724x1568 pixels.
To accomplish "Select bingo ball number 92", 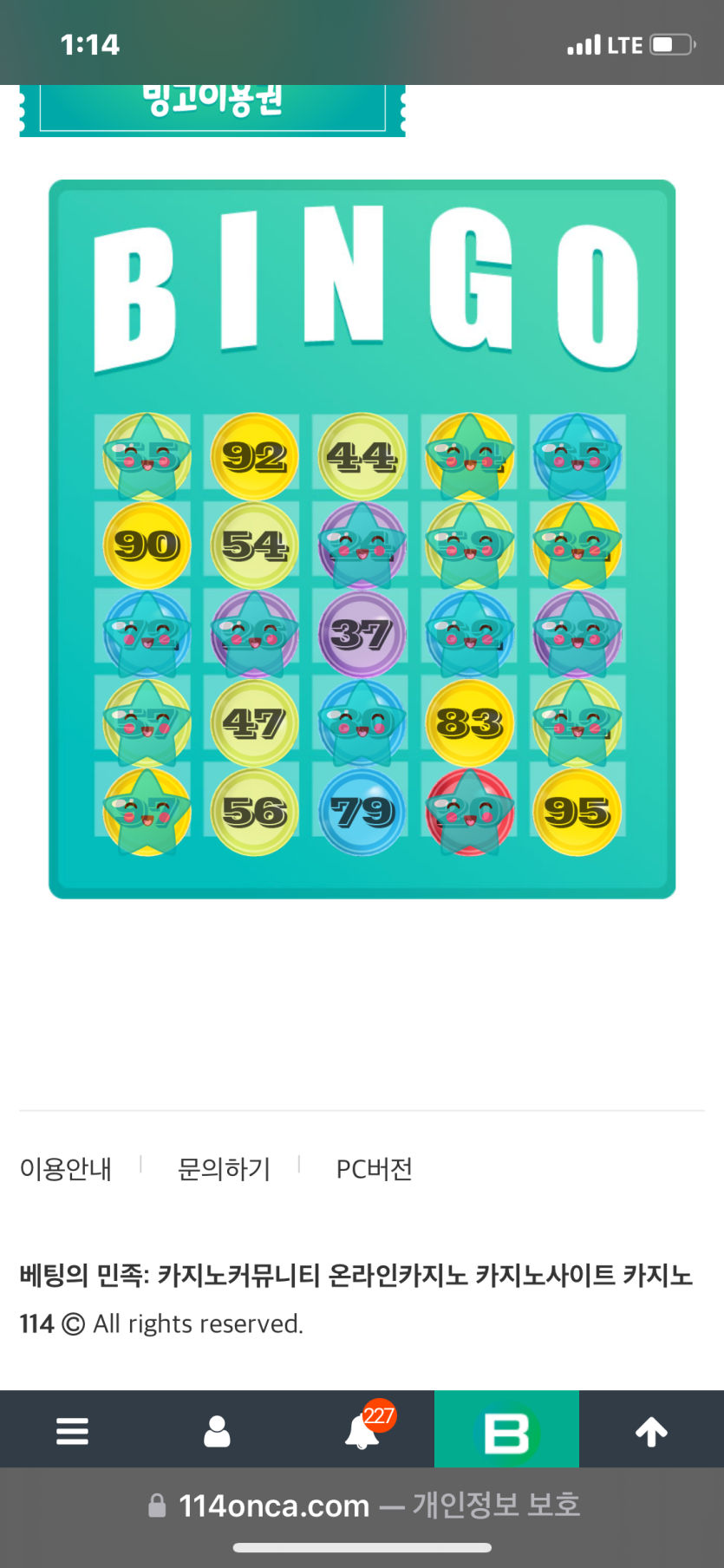I will pyautogui.click(x=254, y=456).
